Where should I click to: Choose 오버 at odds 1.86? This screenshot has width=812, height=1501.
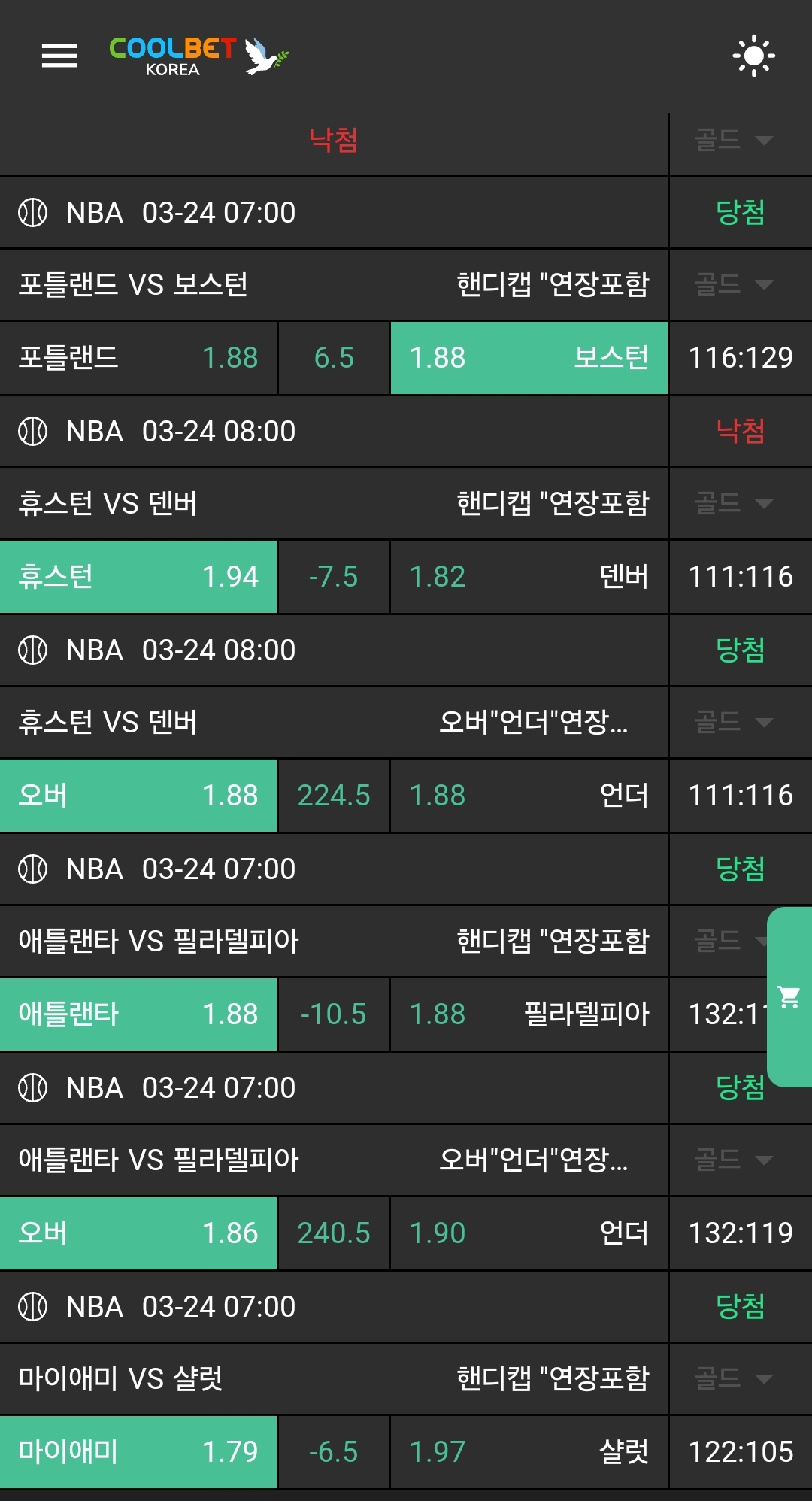pyautogui.click(x=138, y=1233)
